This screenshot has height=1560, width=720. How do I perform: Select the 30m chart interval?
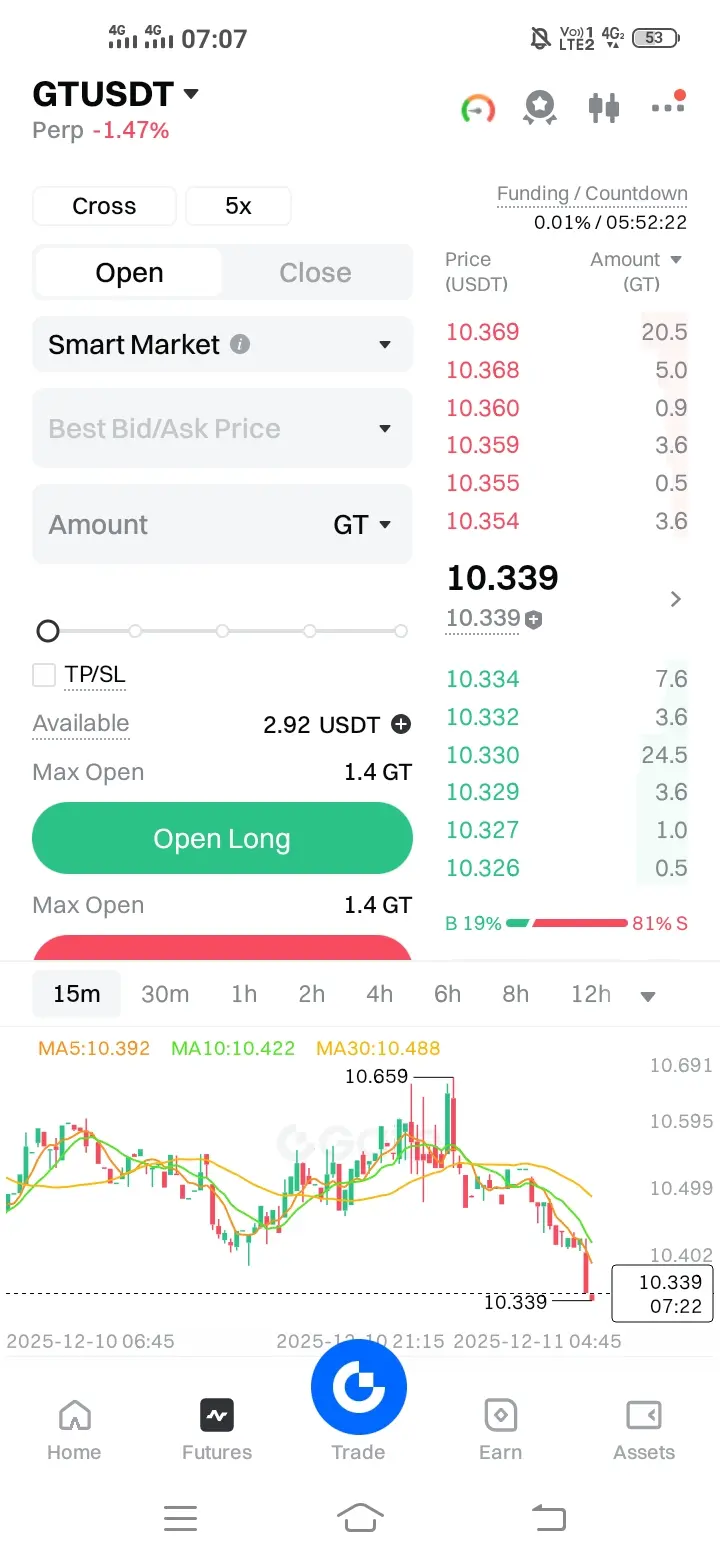[x=165, y=994]
